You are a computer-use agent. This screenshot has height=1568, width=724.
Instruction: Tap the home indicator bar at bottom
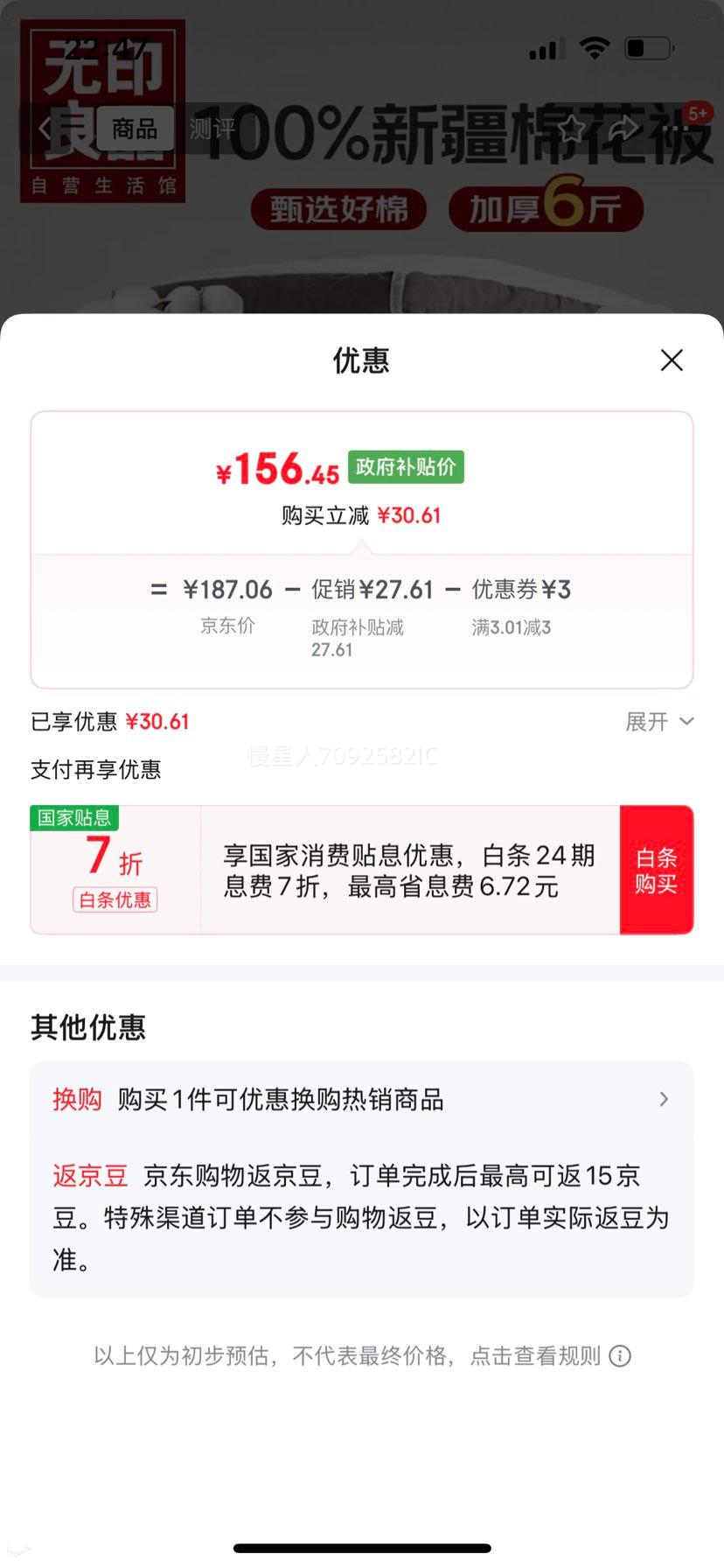(362, 1549)
